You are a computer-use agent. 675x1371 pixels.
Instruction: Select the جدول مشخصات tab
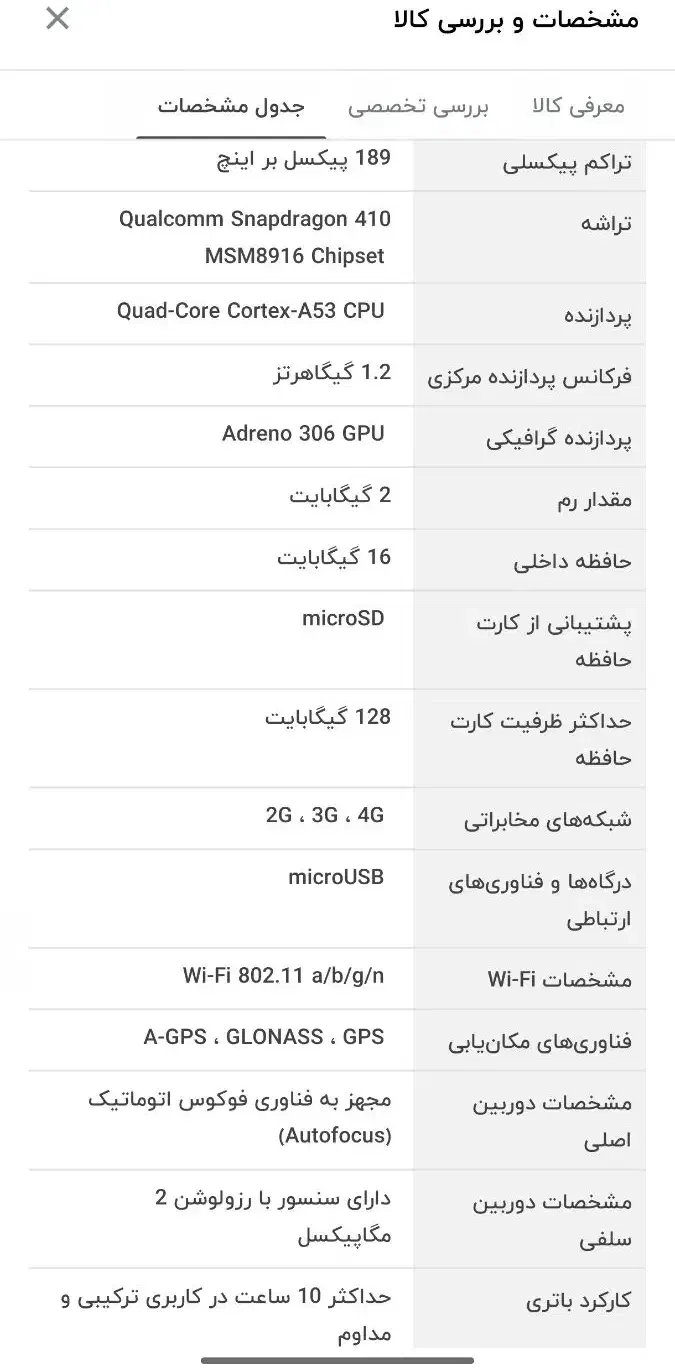point(231,107)
